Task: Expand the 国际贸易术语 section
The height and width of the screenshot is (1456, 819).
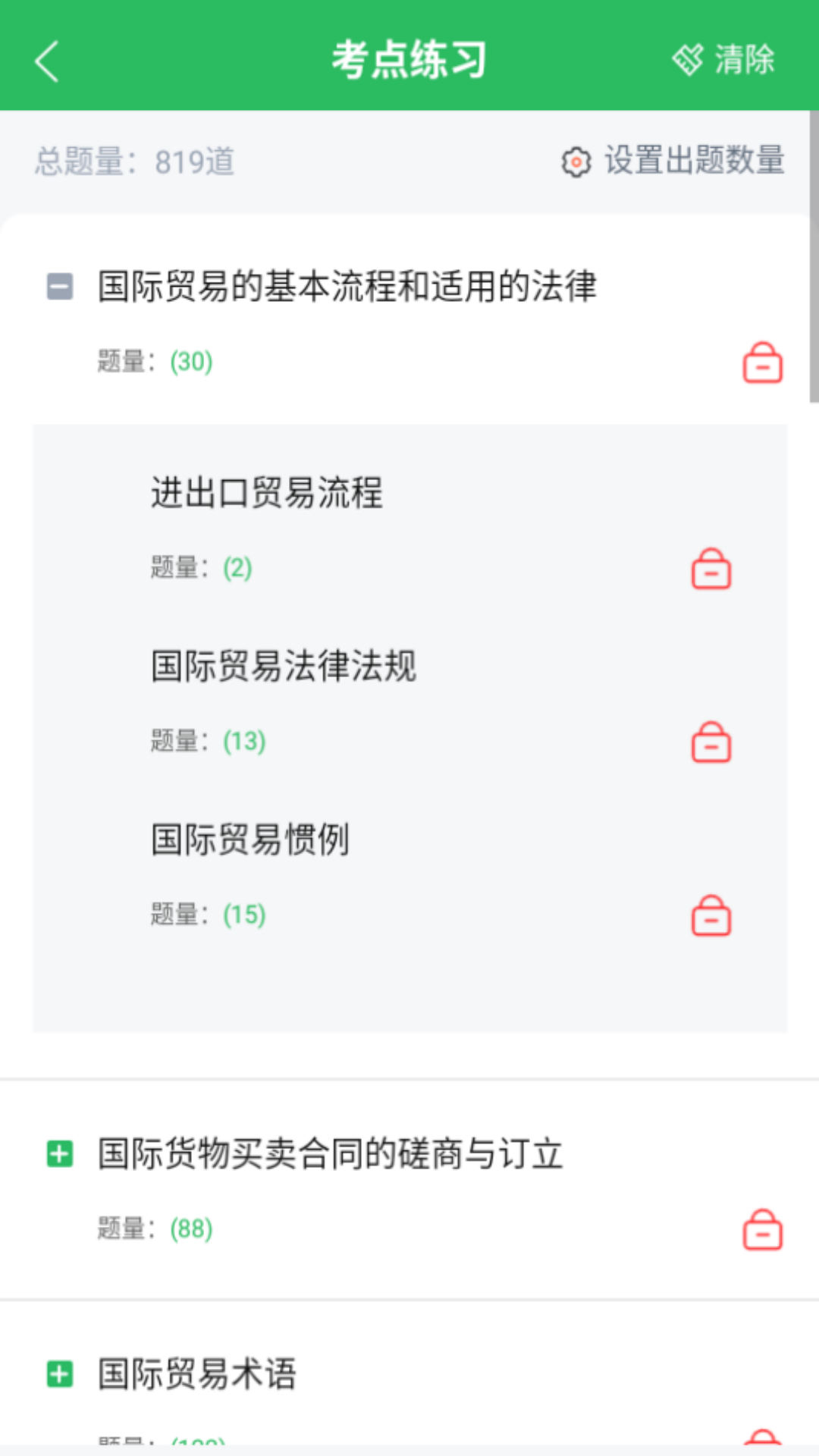Action: click(58, 1375)
